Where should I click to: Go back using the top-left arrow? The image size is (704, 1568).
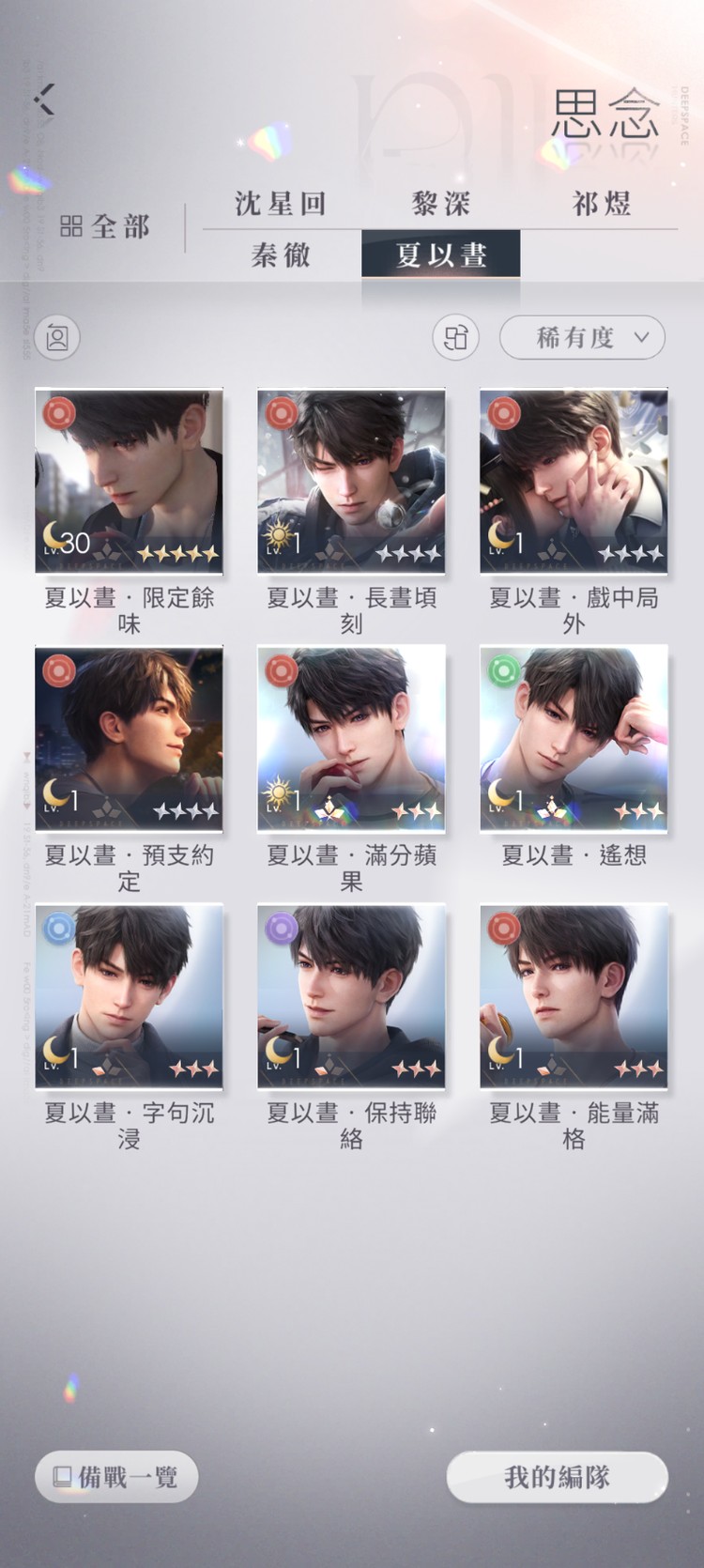(44, 100)
